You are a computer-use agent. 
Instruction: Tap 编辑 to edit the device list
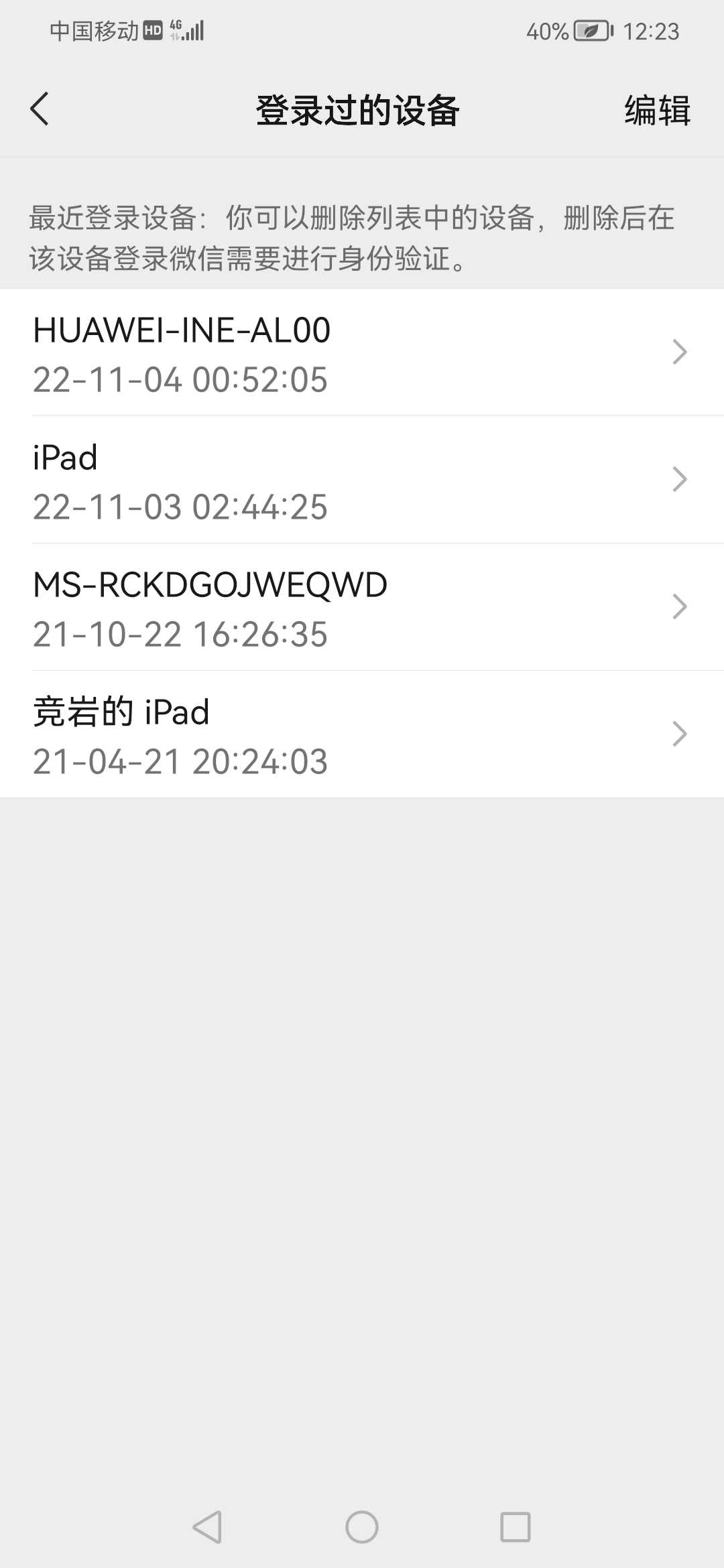657,111
